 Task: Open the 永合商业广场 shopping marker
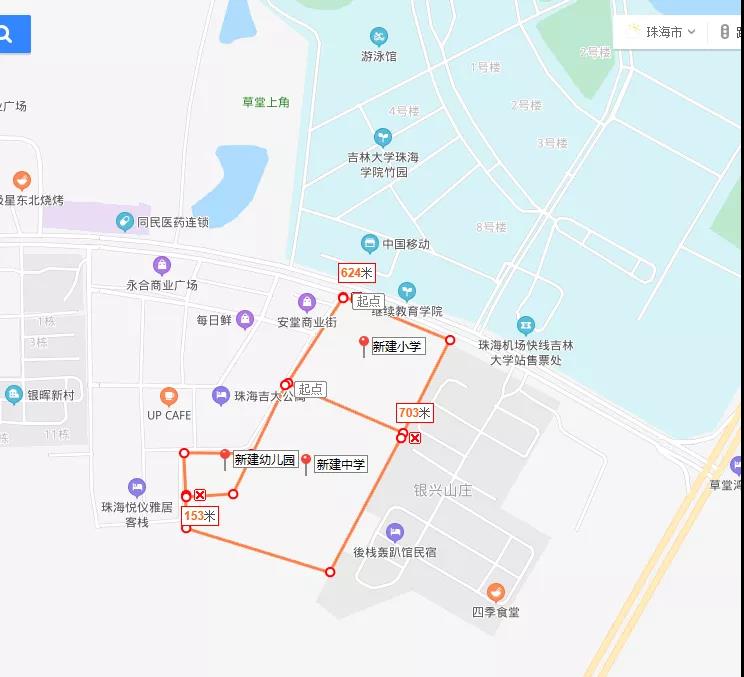(x=162, y=265)
